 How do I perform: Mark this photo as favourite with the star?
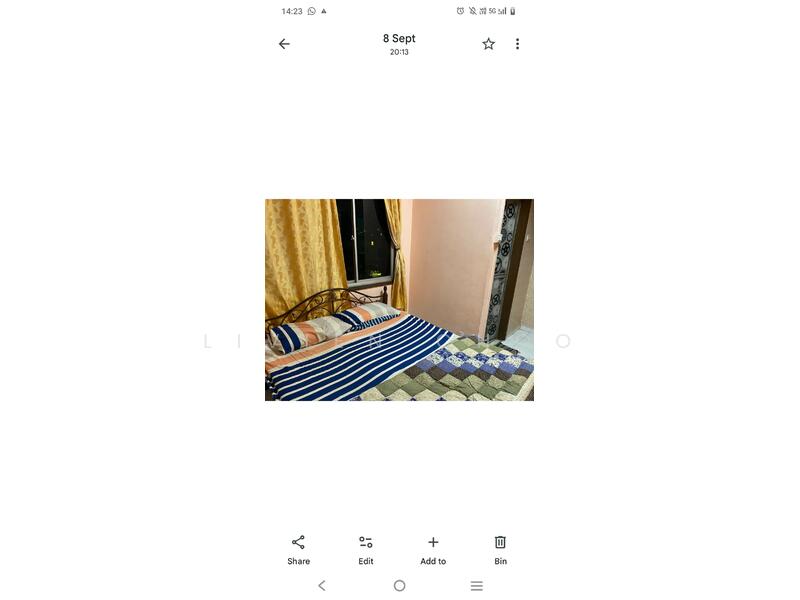coord(489,44)
